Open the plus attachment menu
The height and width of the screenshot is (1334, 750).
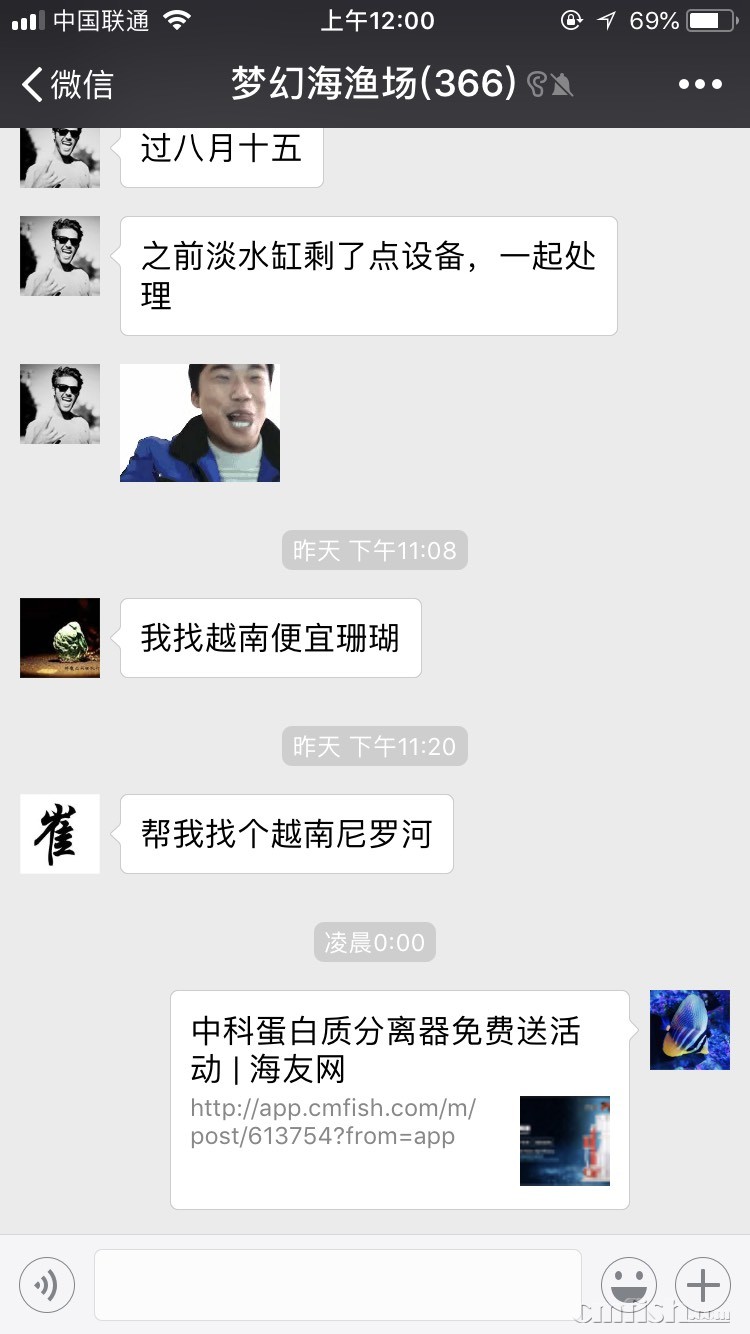pyautogui.click(x=702, y=1284)
